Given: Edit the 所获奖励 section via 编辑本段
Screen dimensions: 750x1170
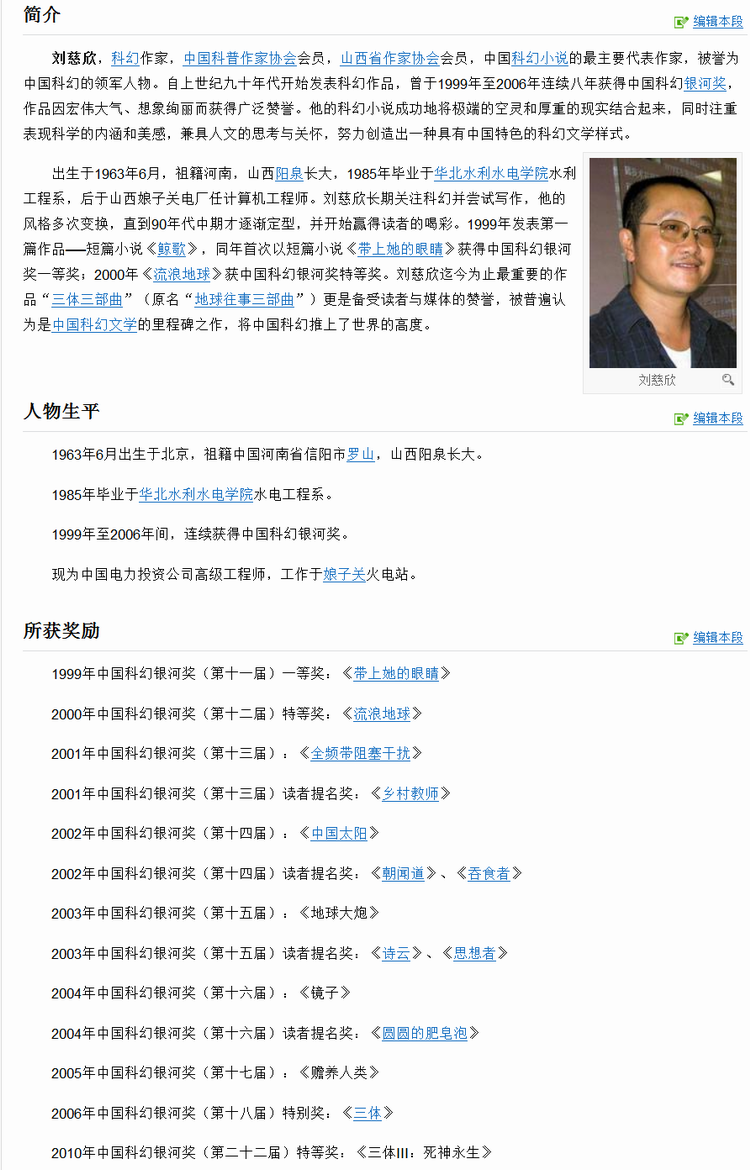Looking at the screenshot, I should click(x=717, y=637).
